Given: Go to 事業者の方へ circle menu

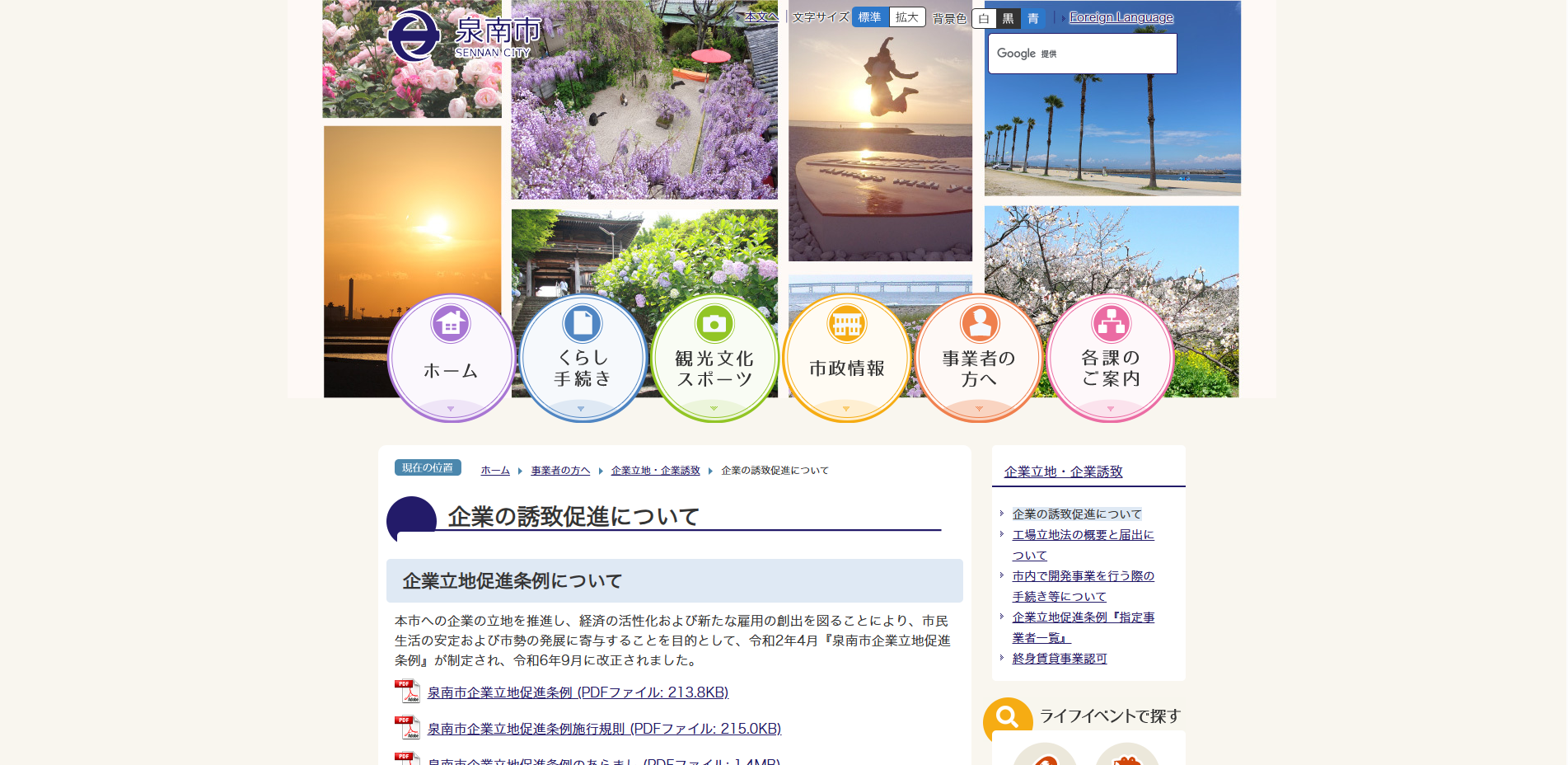Looking at the screenshot, I should (979, 359).
